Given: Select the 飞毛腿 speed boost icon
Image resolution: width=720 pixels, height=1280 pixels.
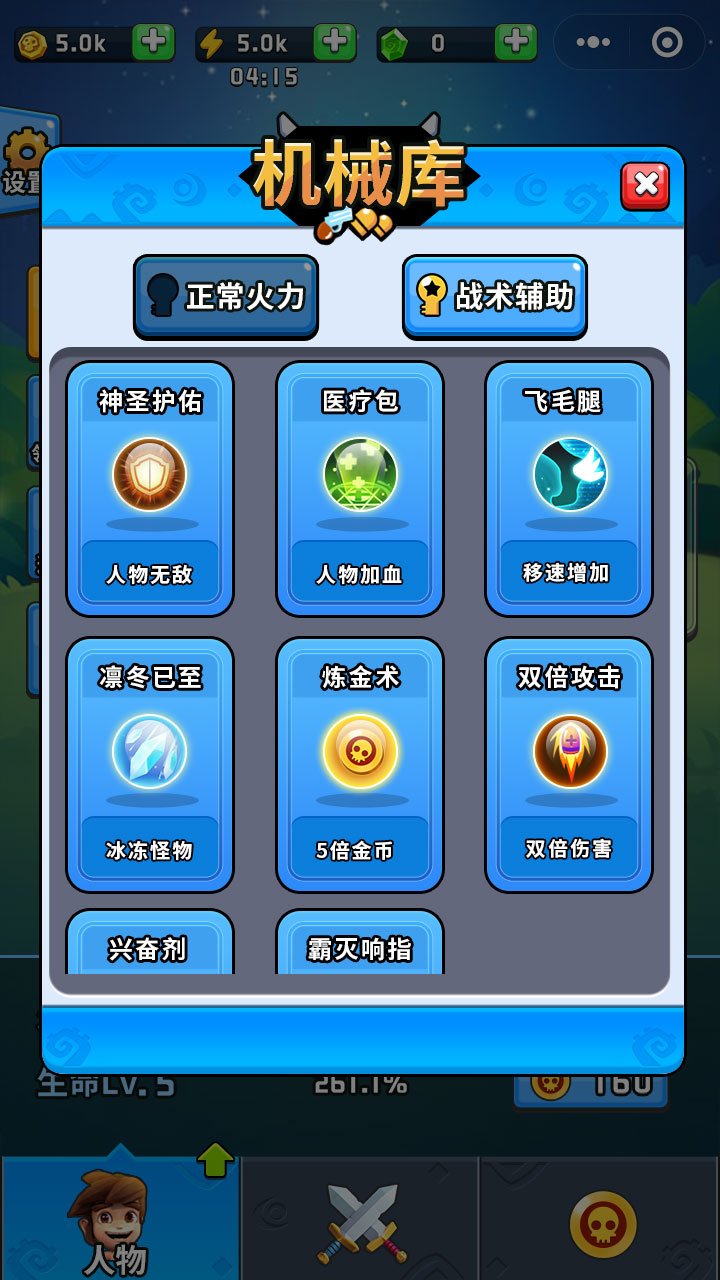Looking at the screenshot, I should coord(568,475).
